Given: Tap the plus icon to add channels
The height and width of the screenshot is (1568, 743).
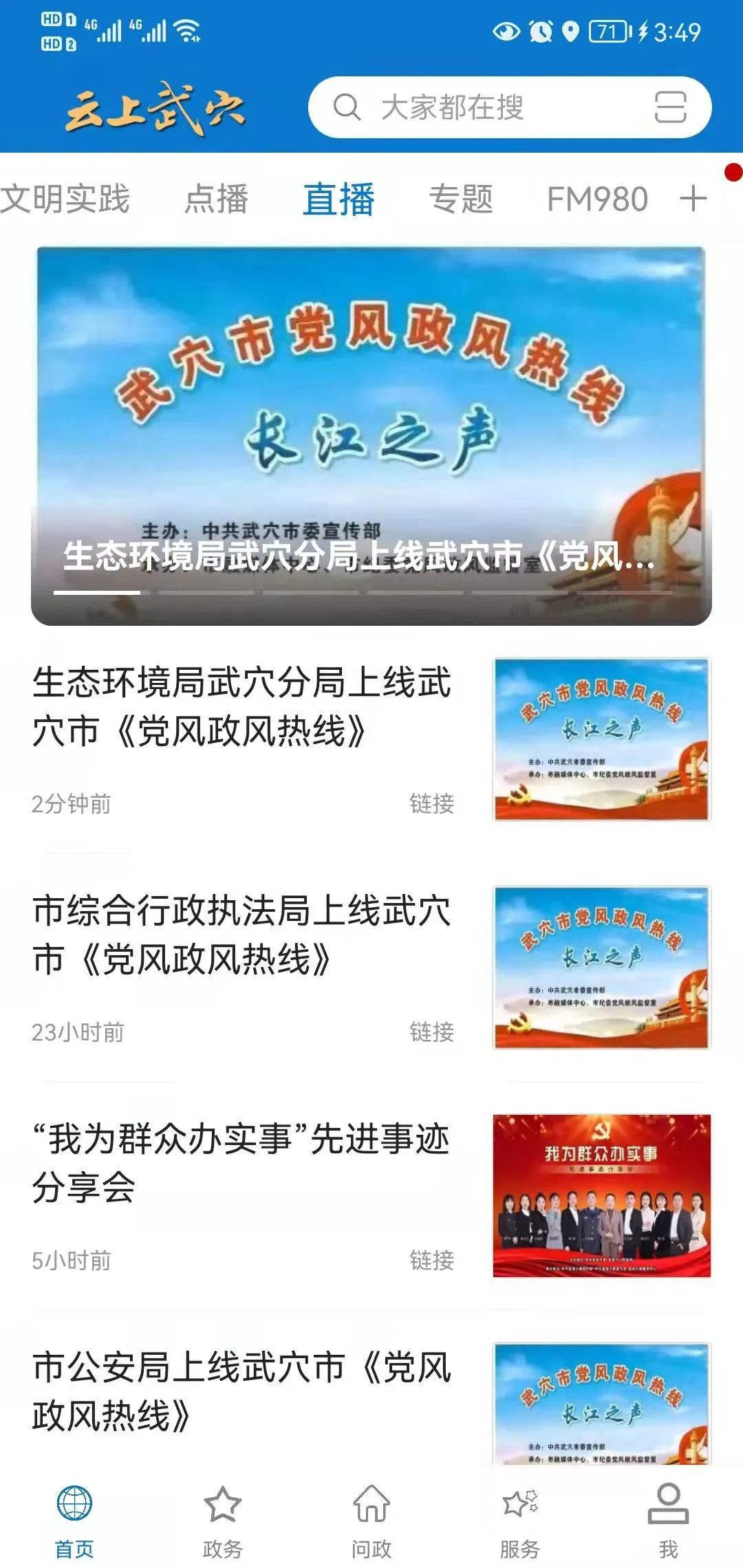Looking at the screenshot, I should [x=693, y=199].
